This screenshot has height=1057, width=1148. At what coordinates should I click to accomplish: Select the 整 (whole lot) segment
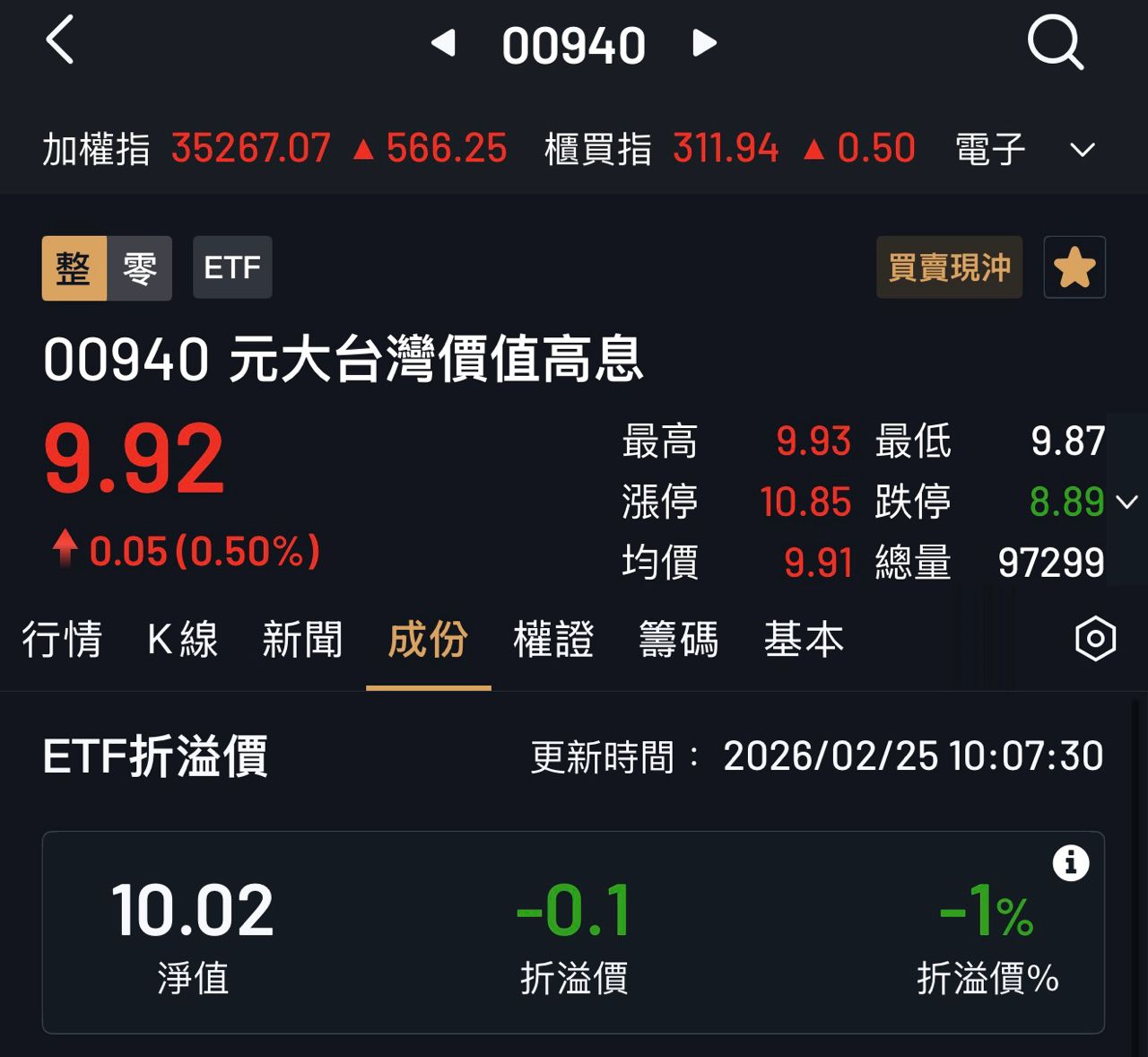pyautogui.click(x=74, y=268)
